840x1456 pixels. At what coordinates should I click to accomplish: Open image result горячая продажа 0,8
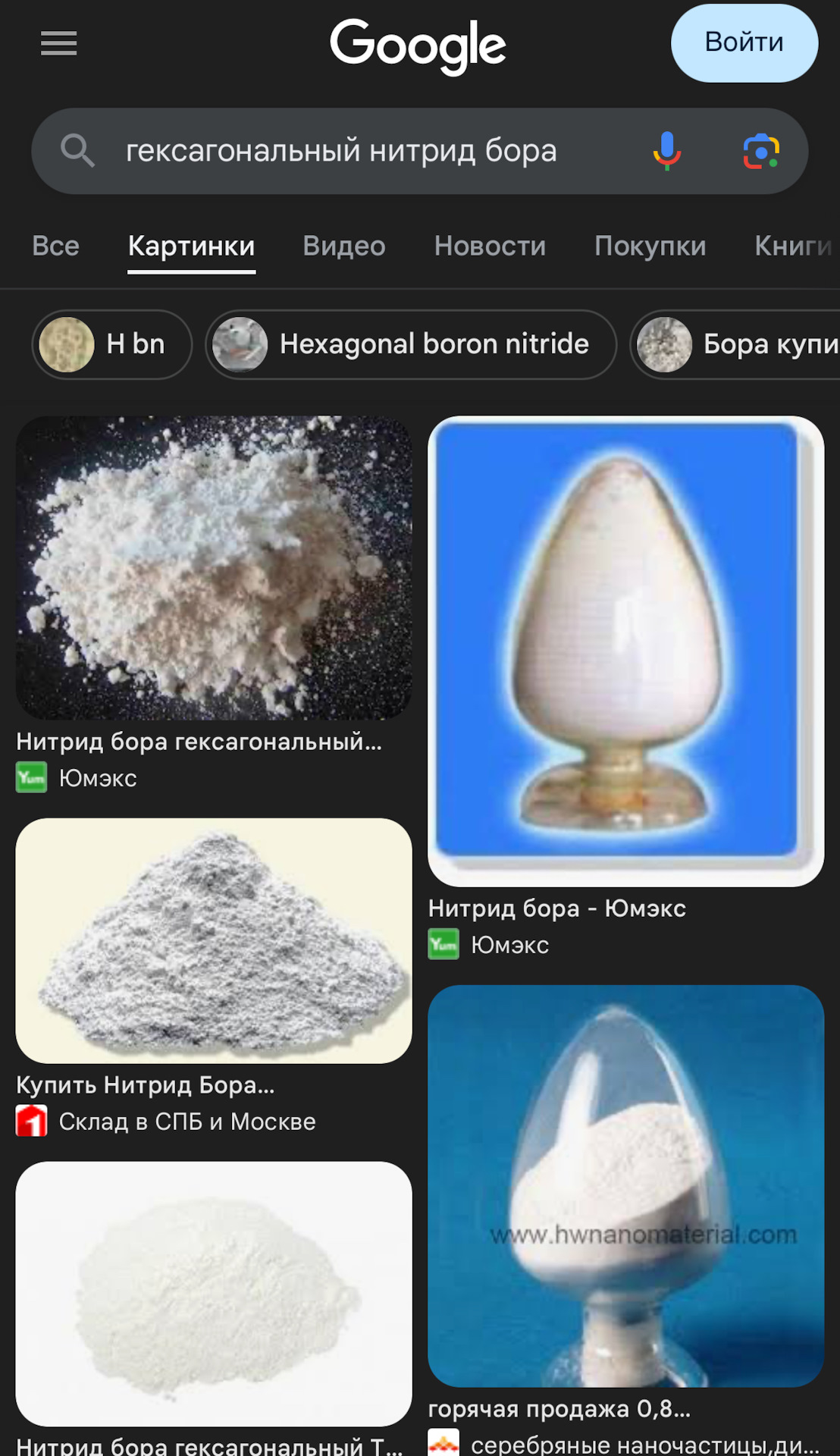pyautogui.click(x=625, y=1185)
